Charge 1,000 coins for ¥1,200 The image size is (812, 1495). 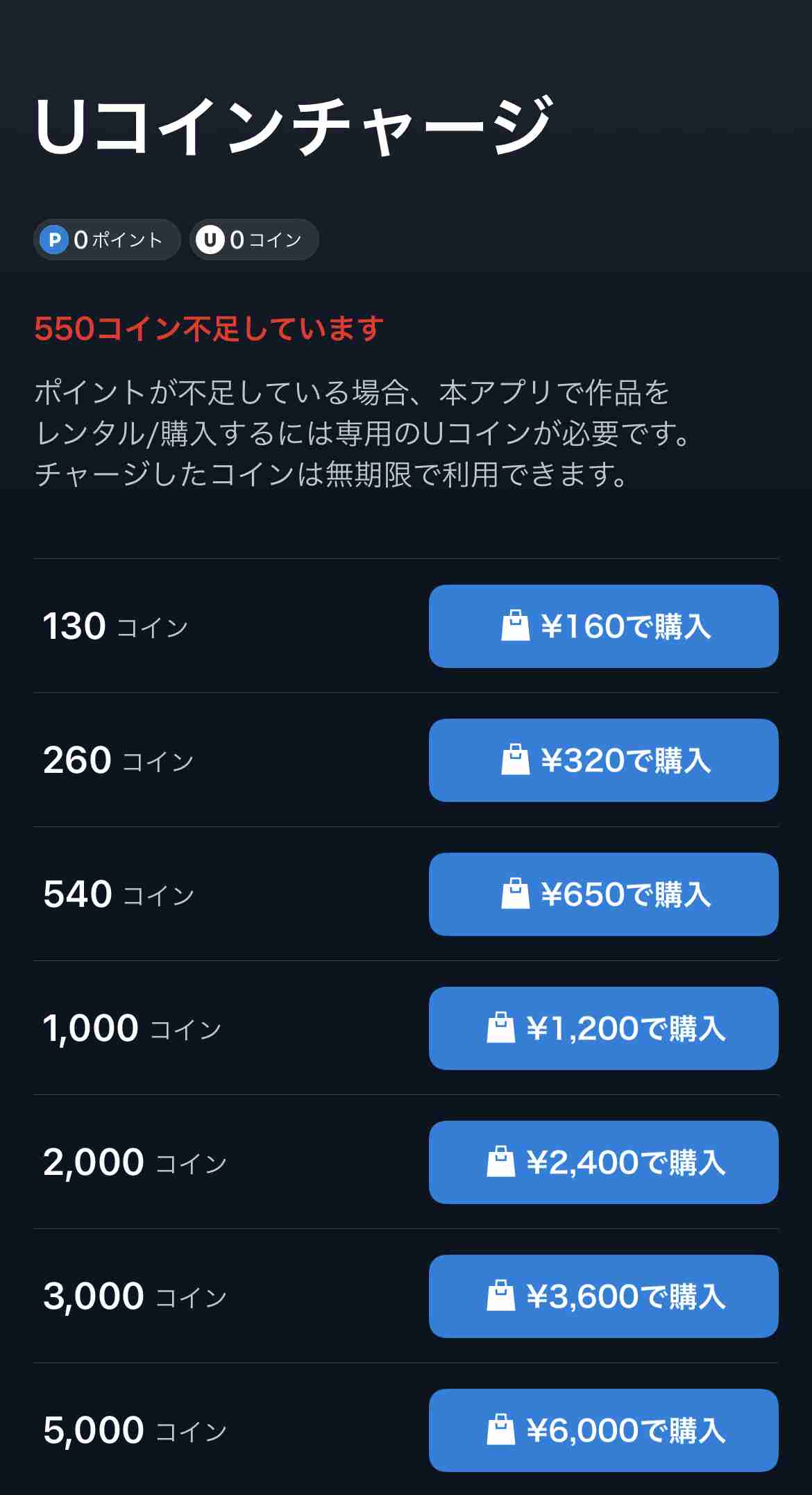pos(603,1028)
